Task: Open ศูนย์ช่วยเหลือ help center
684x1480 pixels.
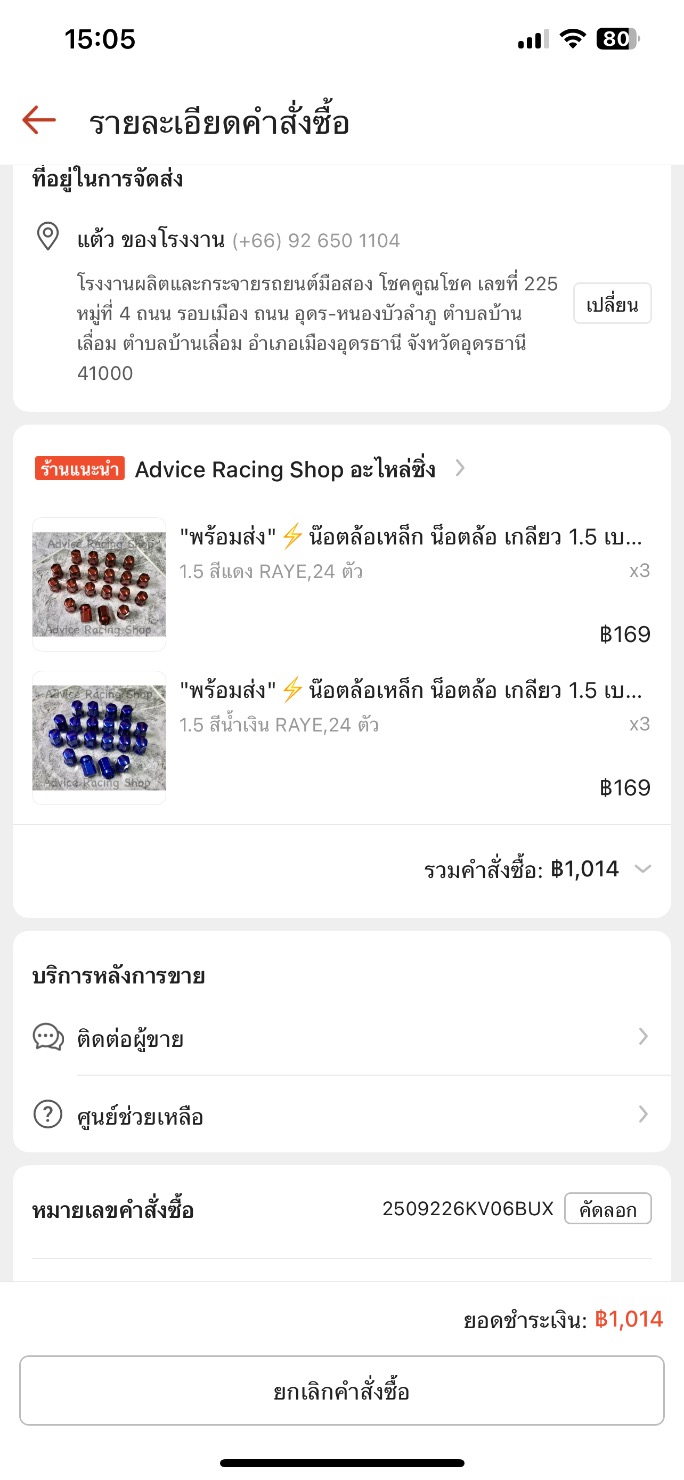Action: coord(341,1115)
